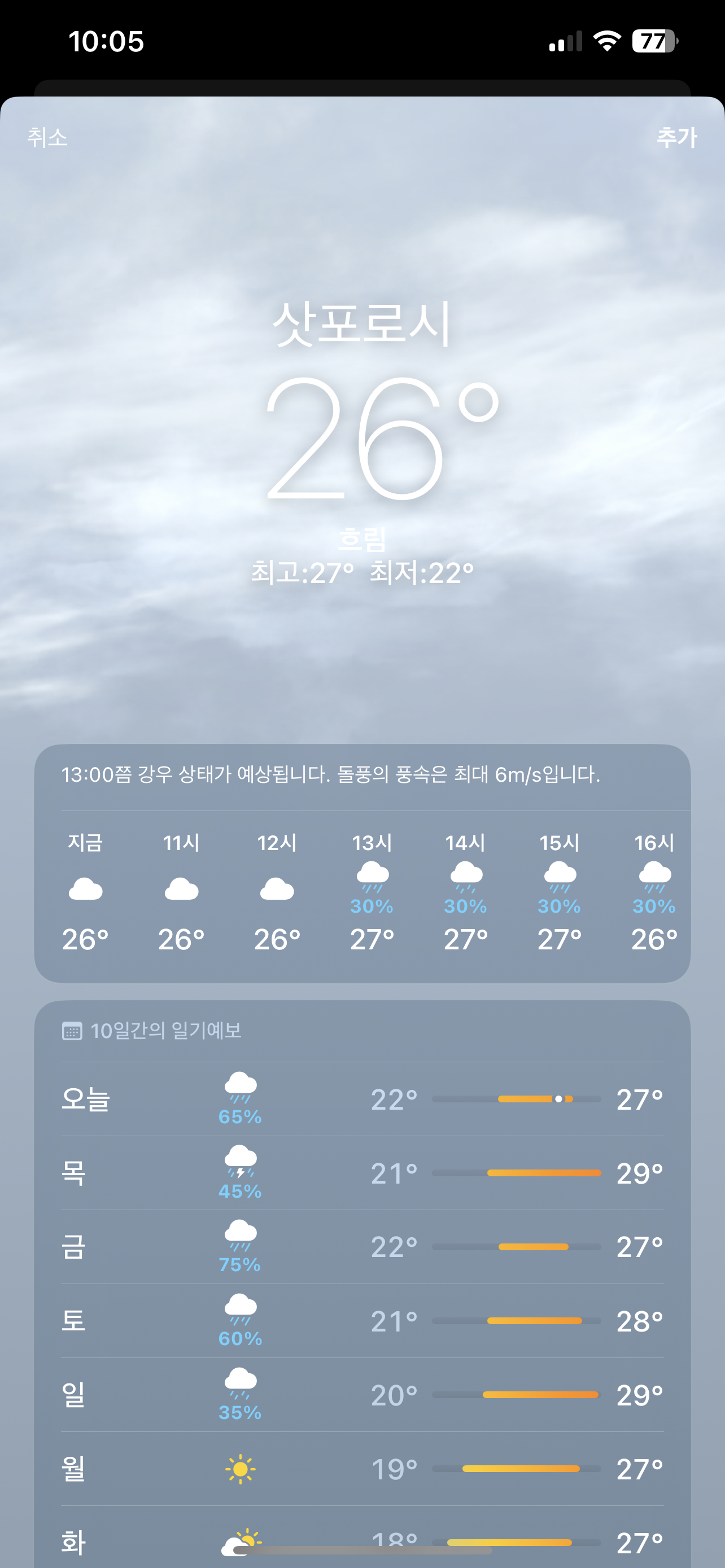Image resolution: width=725 pixels, height=1568 pixels.
Task: Tap 취소 to cancel adding the city
Action: tap(47, 137)
